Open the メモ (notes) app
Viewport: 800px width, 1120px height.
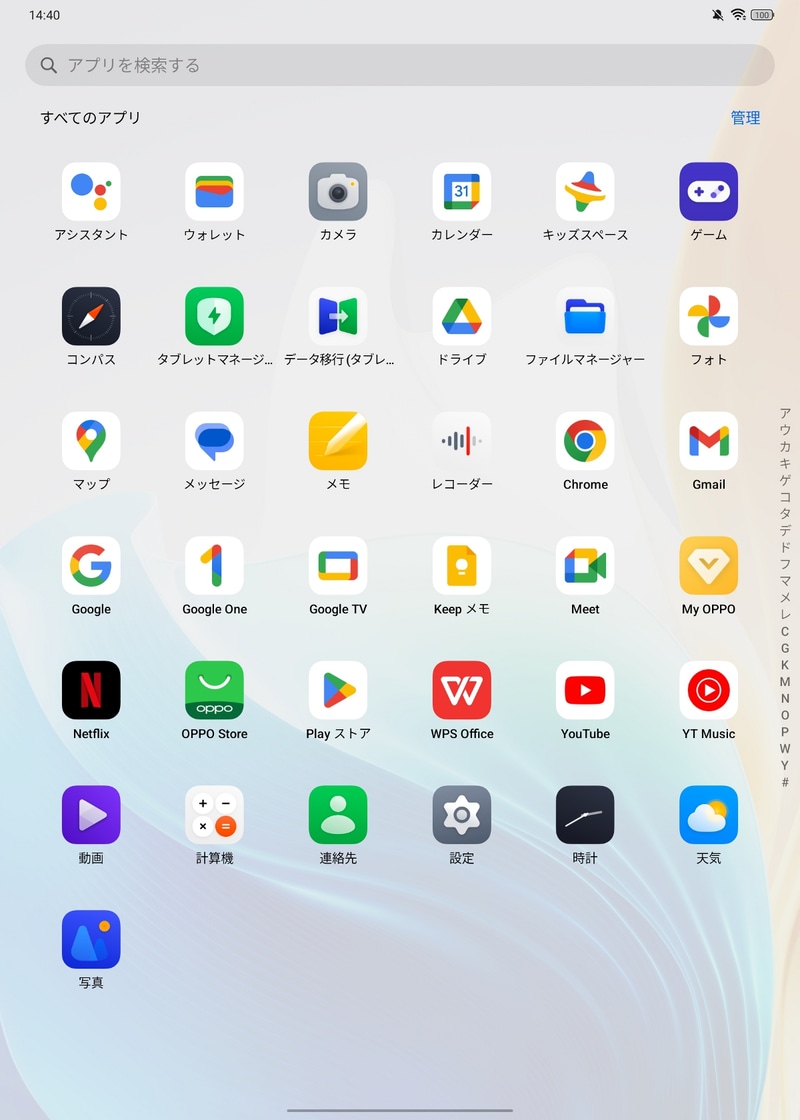click(x=338, y=441)
